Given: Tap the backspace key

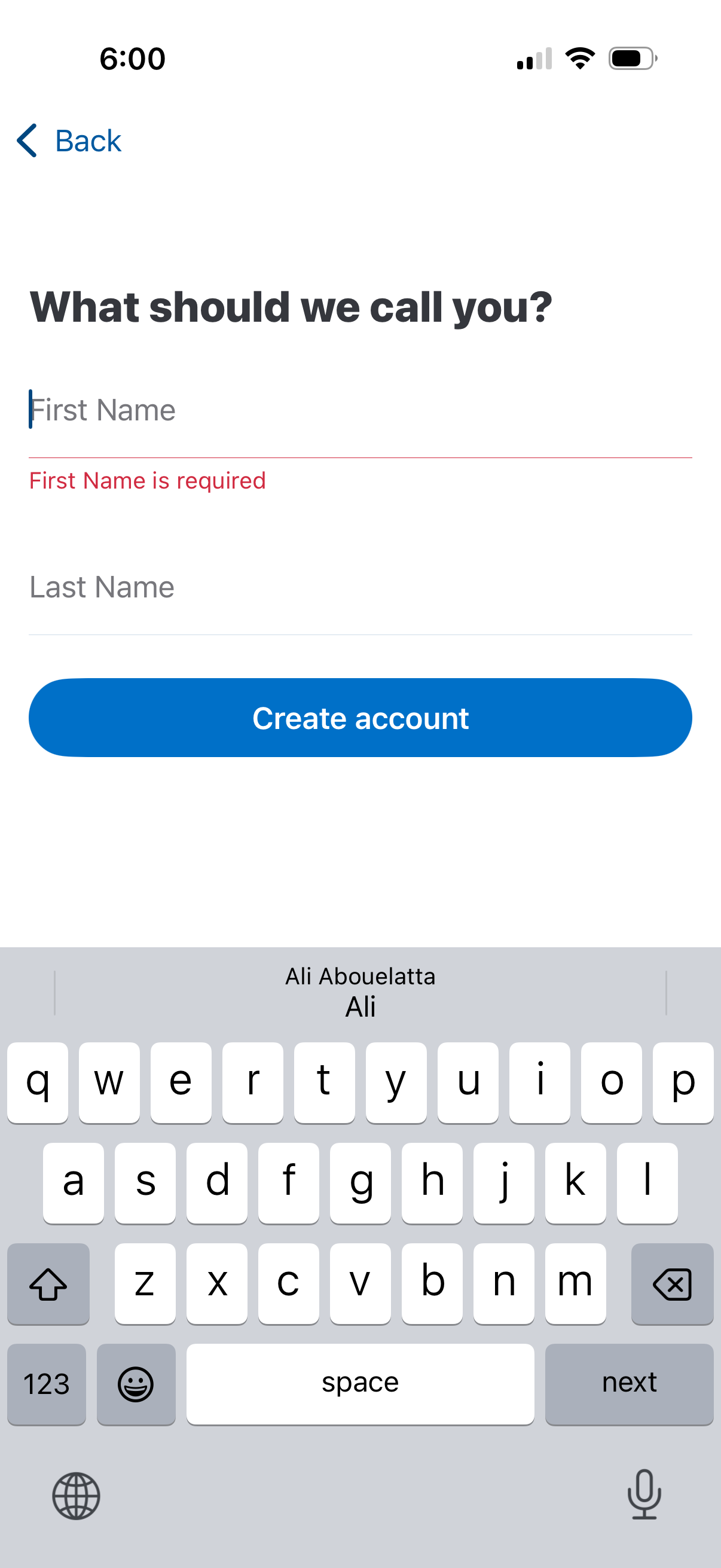Looking at the screenshot, I should (672, 1284).
